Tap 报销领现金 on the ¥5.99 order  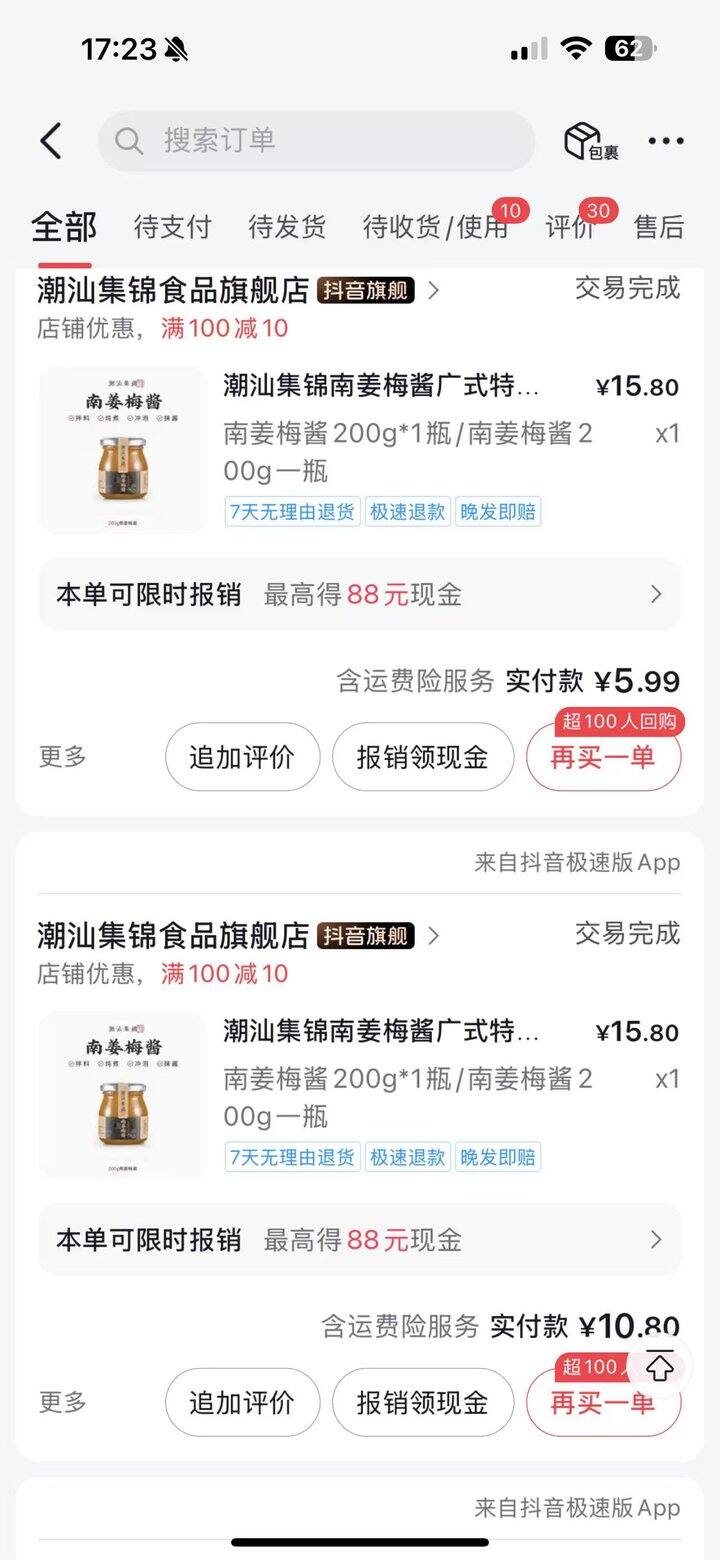[x=422, y=757]
